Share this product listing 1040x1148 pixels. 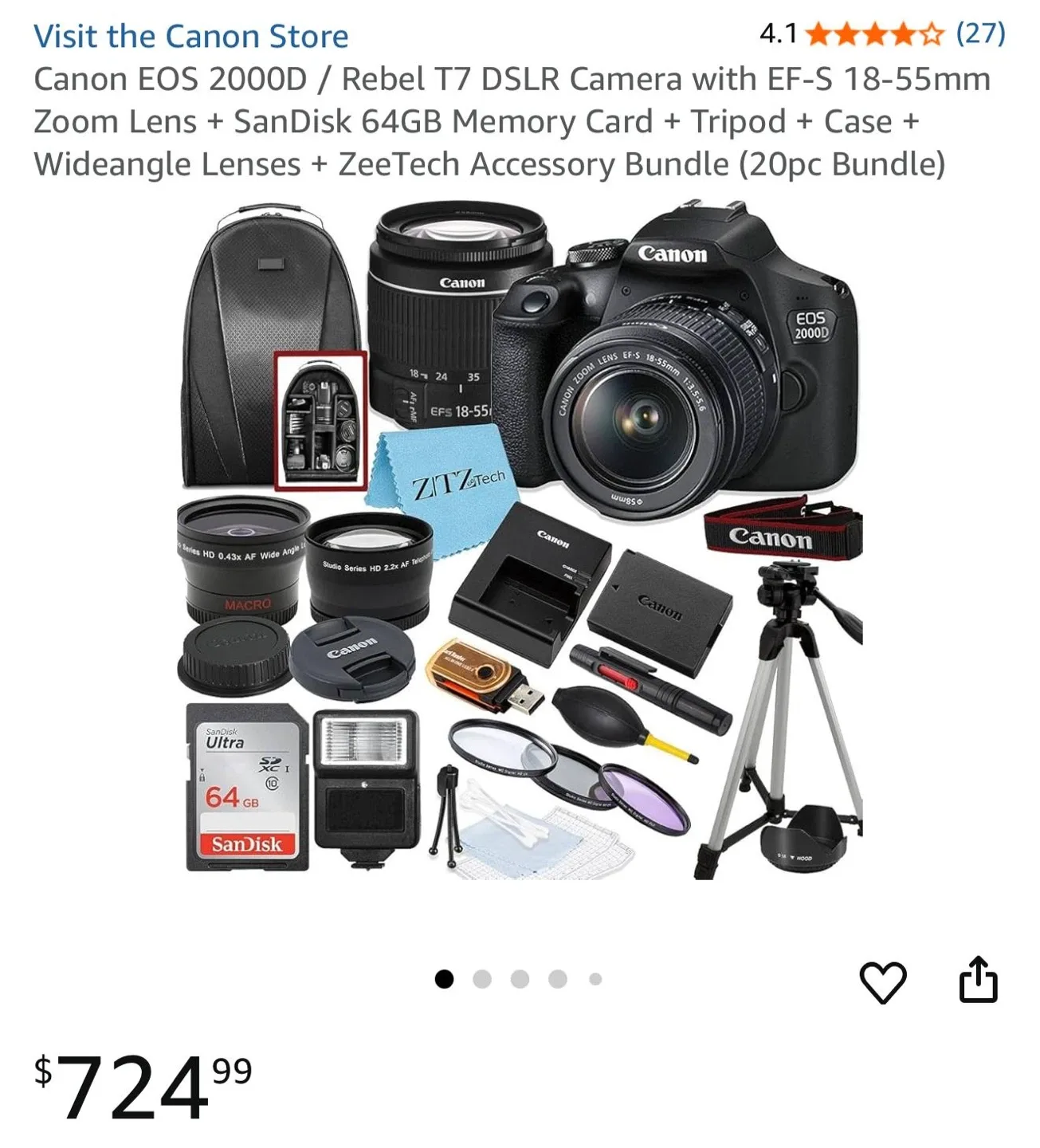point(978,980)
